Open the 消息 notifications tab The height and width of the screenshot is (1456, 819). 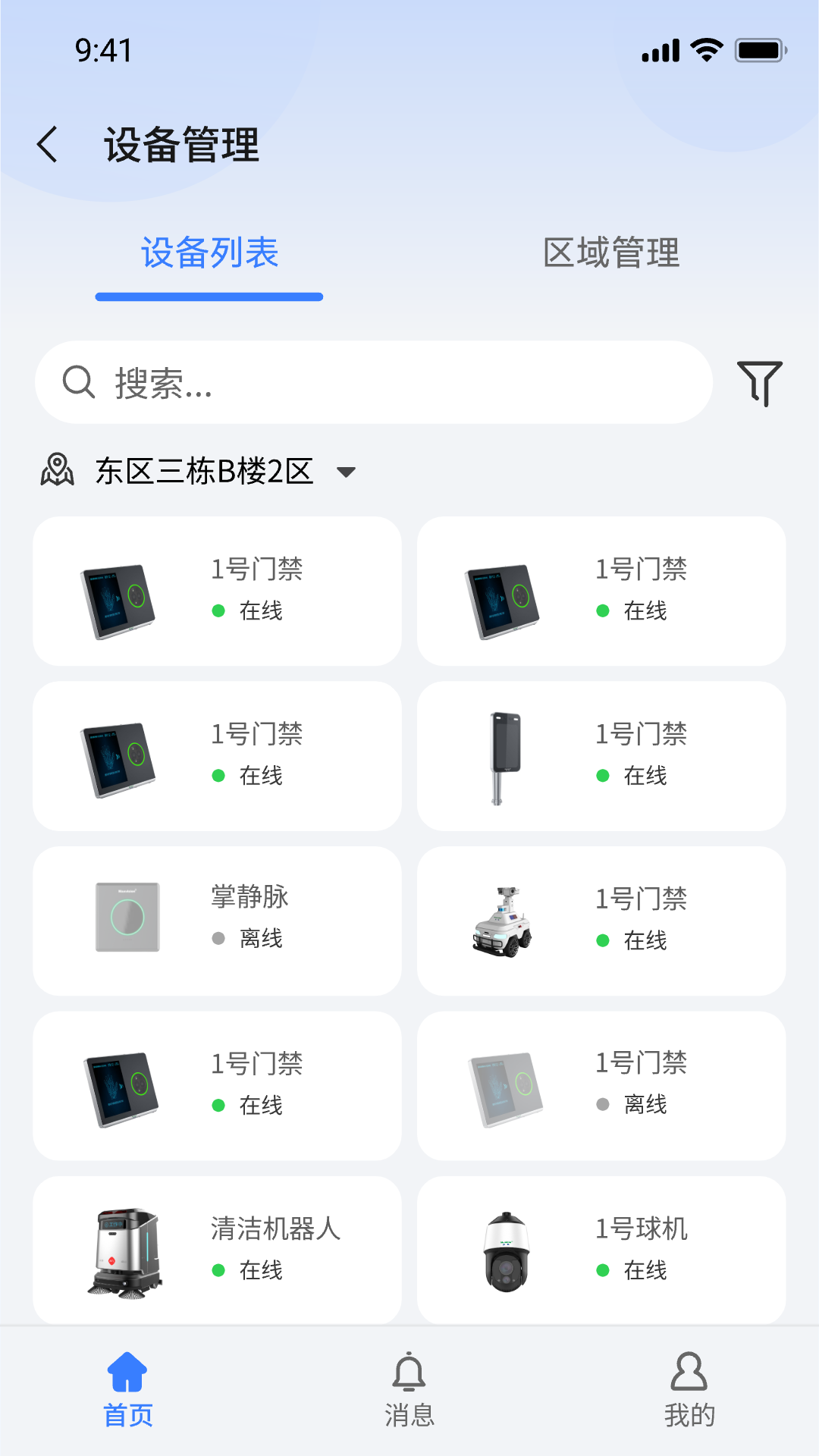tap(409, 1389)
